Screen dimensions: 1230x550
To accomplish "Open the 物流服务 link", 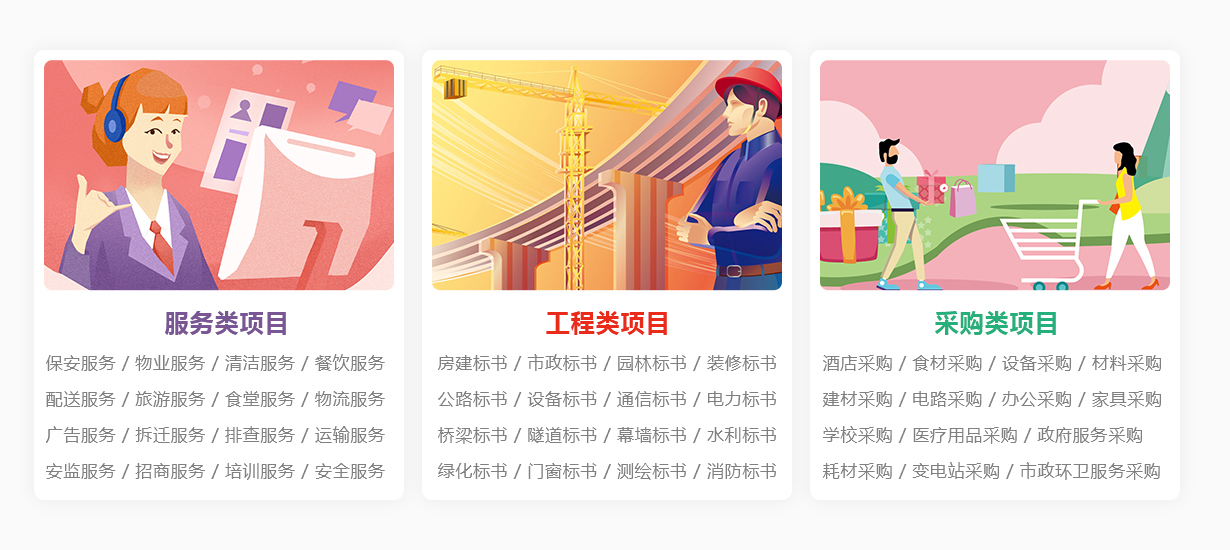I will tap(350, 399).
